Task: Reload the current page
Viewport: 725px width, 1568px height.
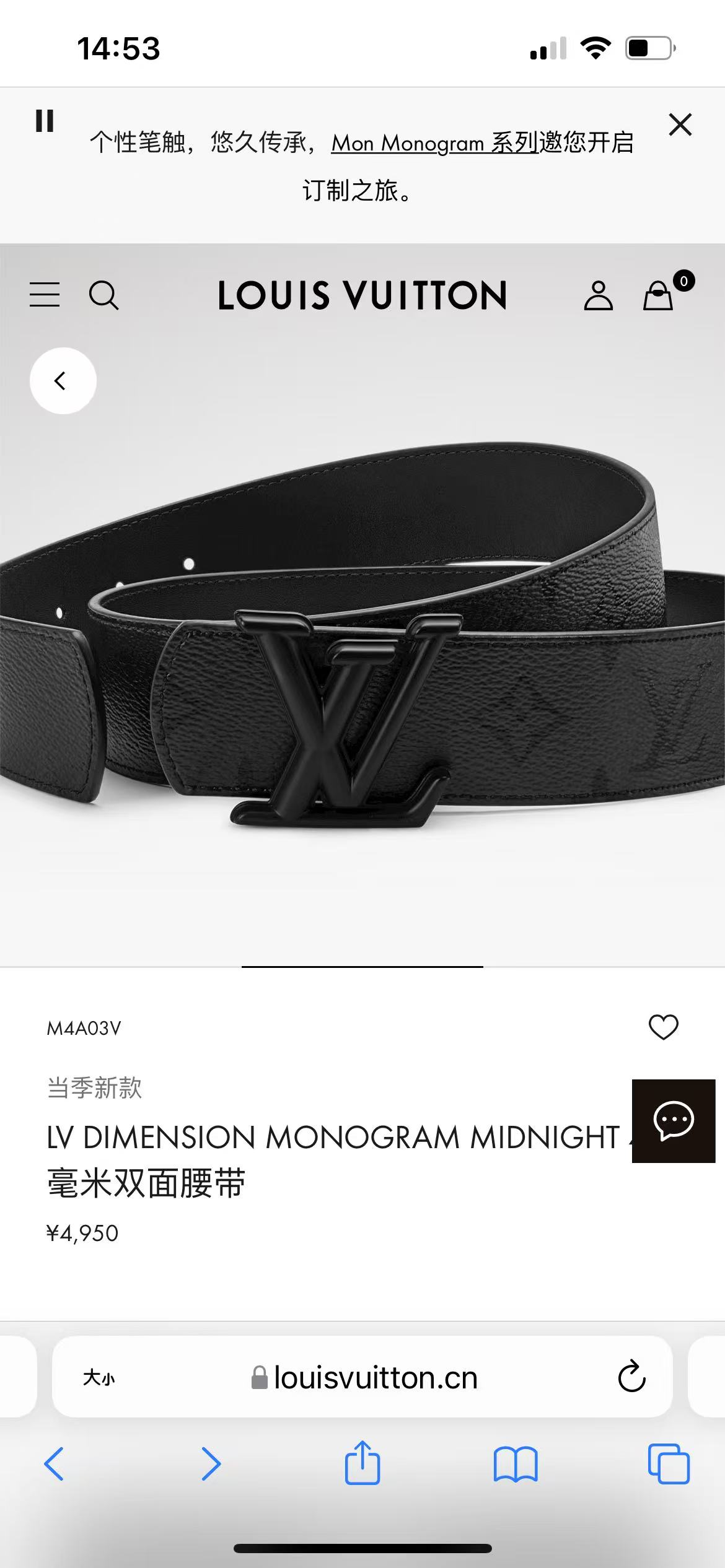Action: click(x=631, y=1377)
